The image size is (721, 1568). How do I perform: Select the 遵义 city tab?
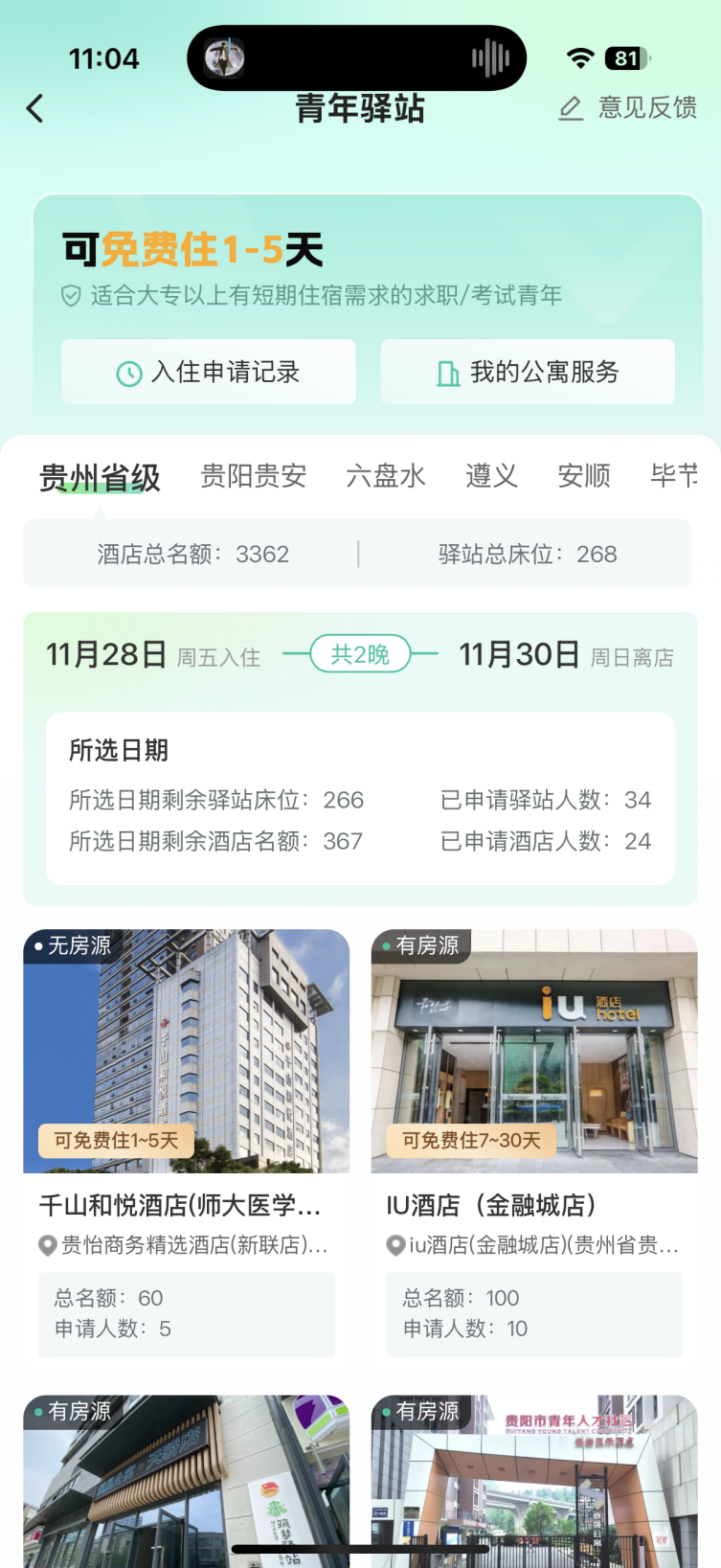(489, 476)
